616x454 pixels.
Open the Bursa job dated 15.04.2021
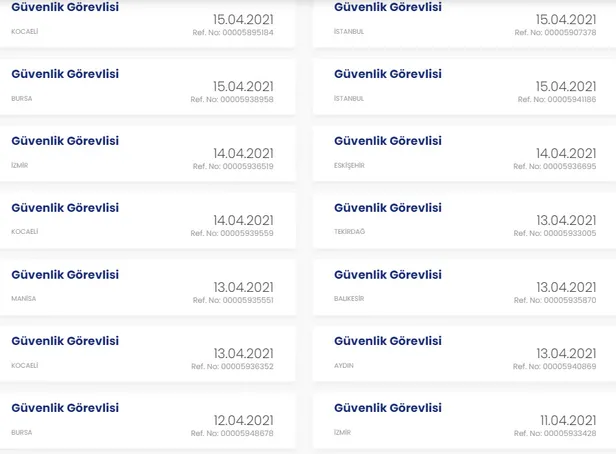[65, 74]
